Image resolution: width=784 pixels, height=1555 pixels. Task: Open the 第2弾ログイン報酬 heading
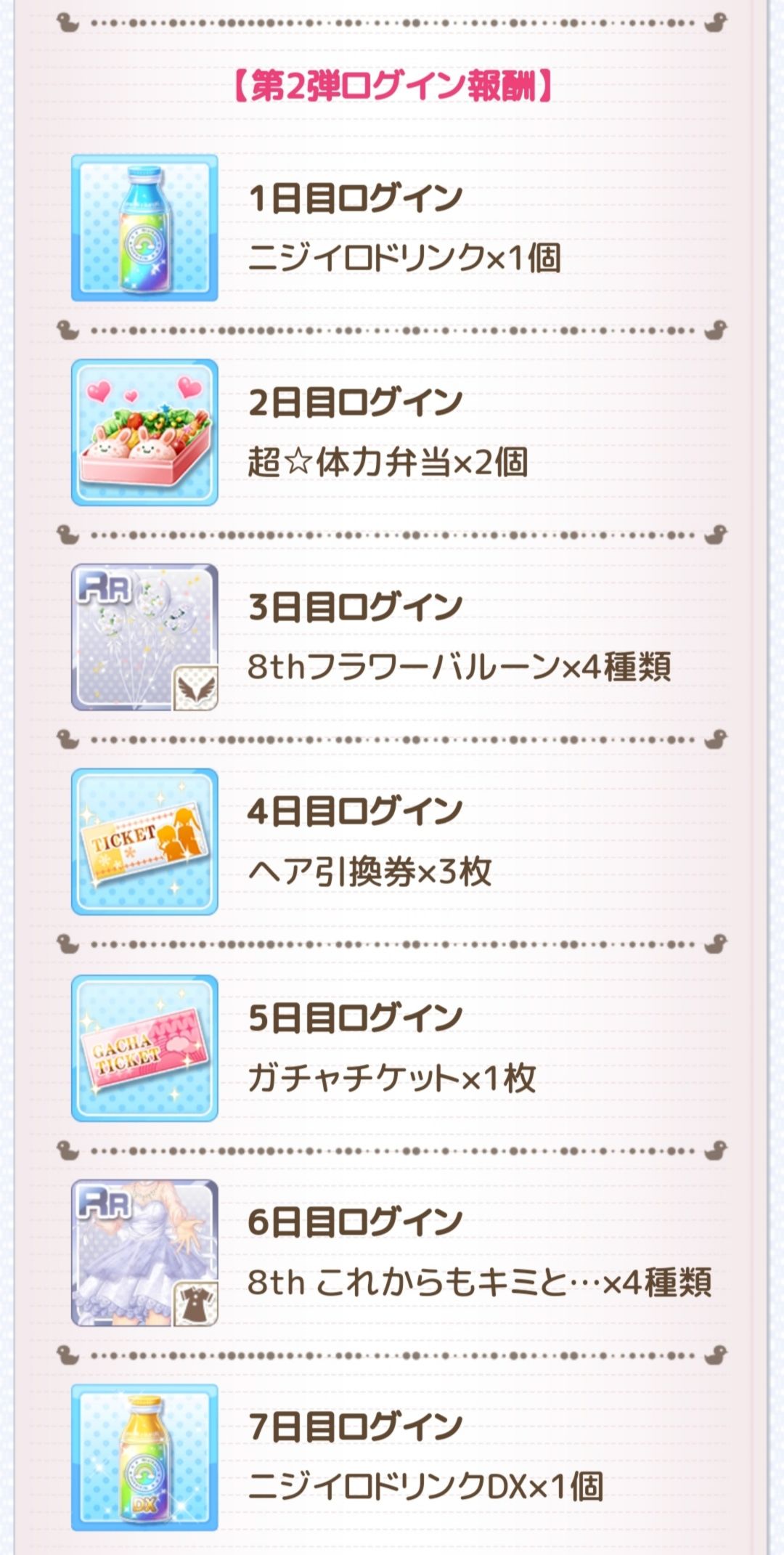tap(392, 84)
